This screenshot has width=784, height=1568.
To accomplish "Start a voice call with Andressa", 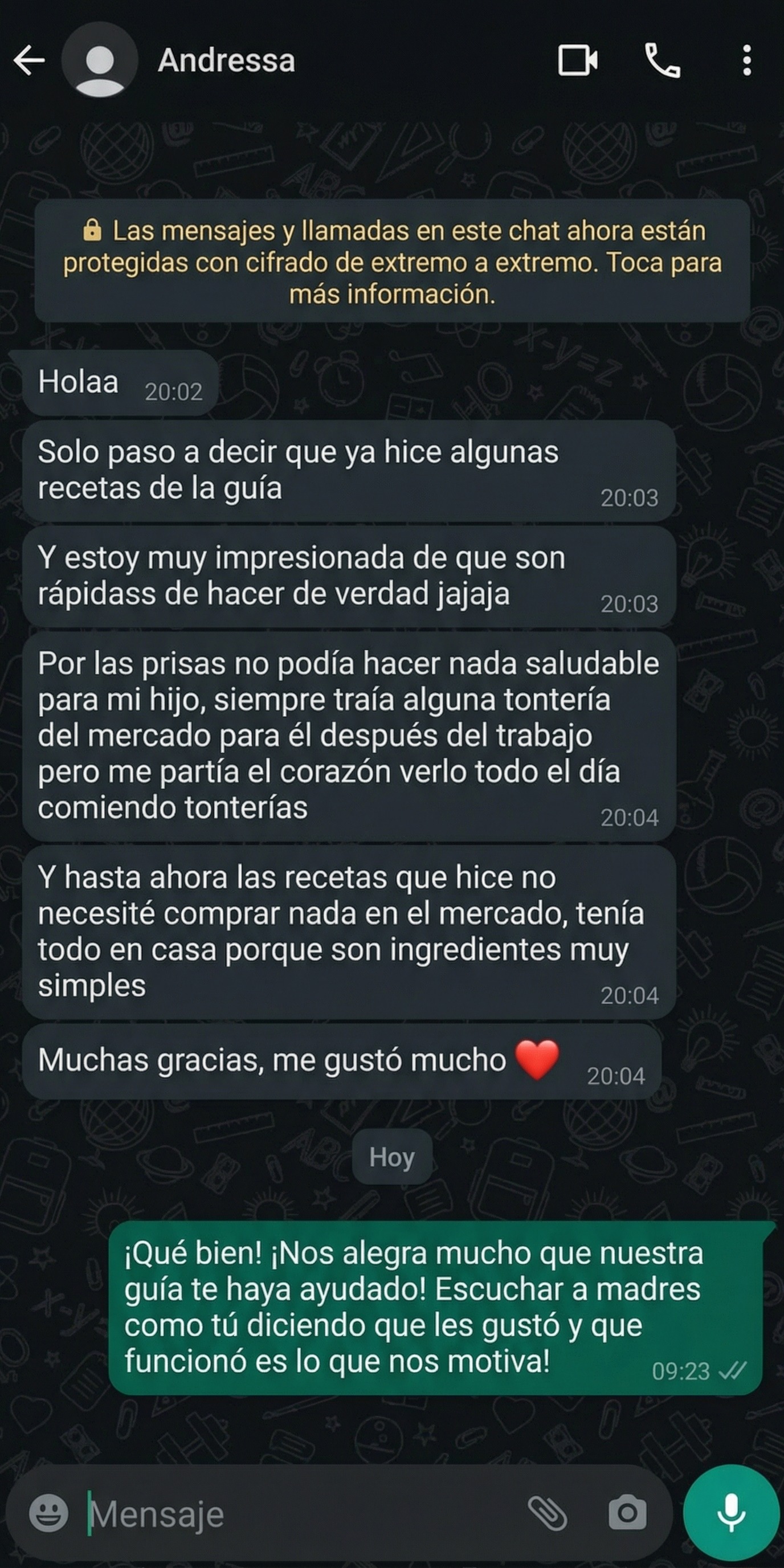I will 663,61.
